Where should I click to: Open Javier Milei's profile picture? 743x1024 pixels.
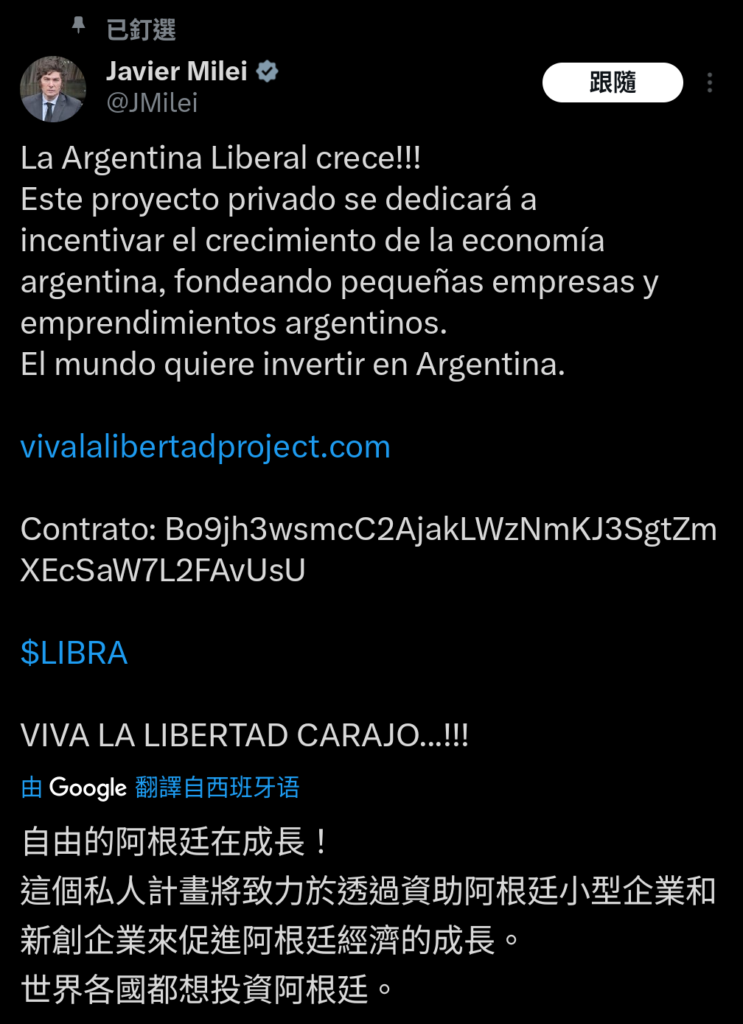coord(53,89)
